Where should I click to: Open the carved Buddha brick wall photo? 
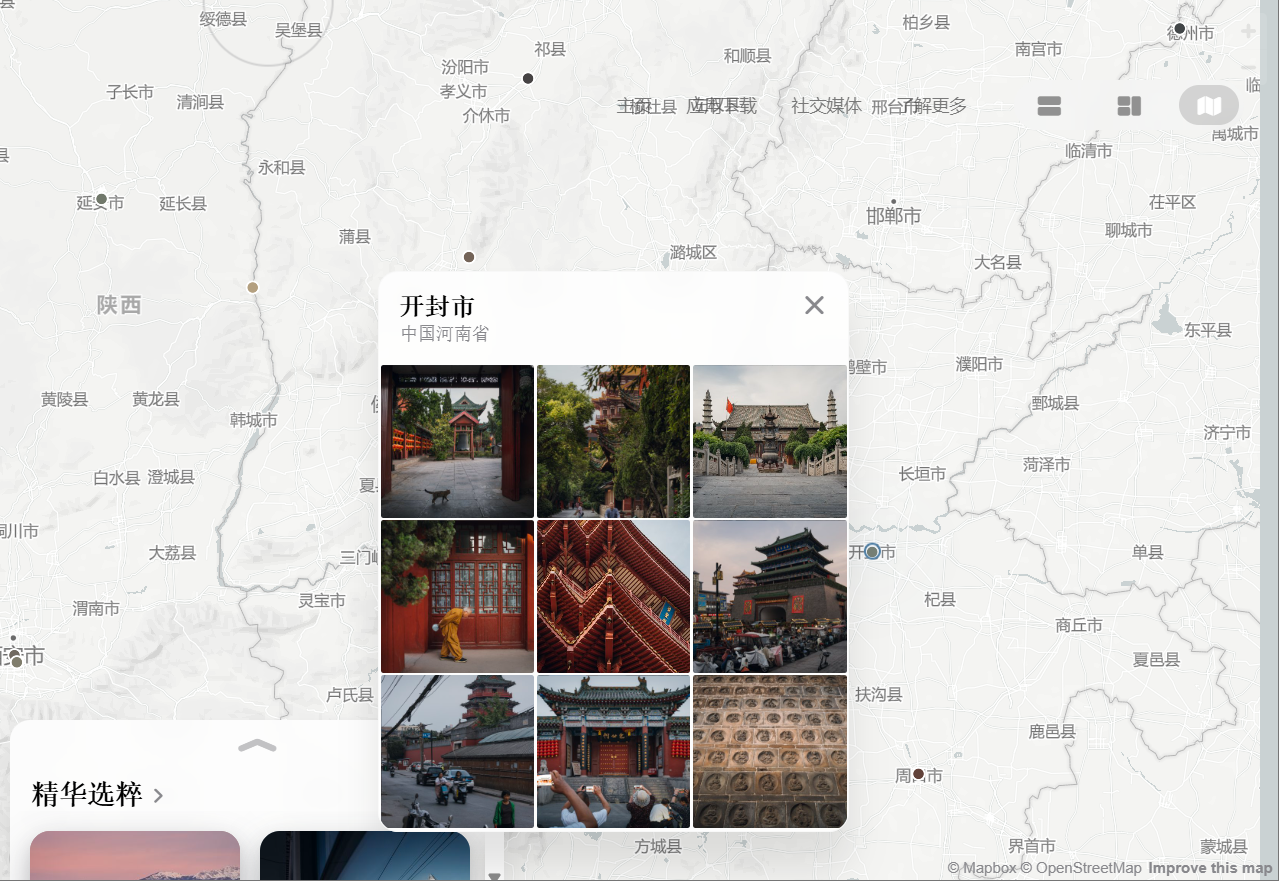(769, 751)
